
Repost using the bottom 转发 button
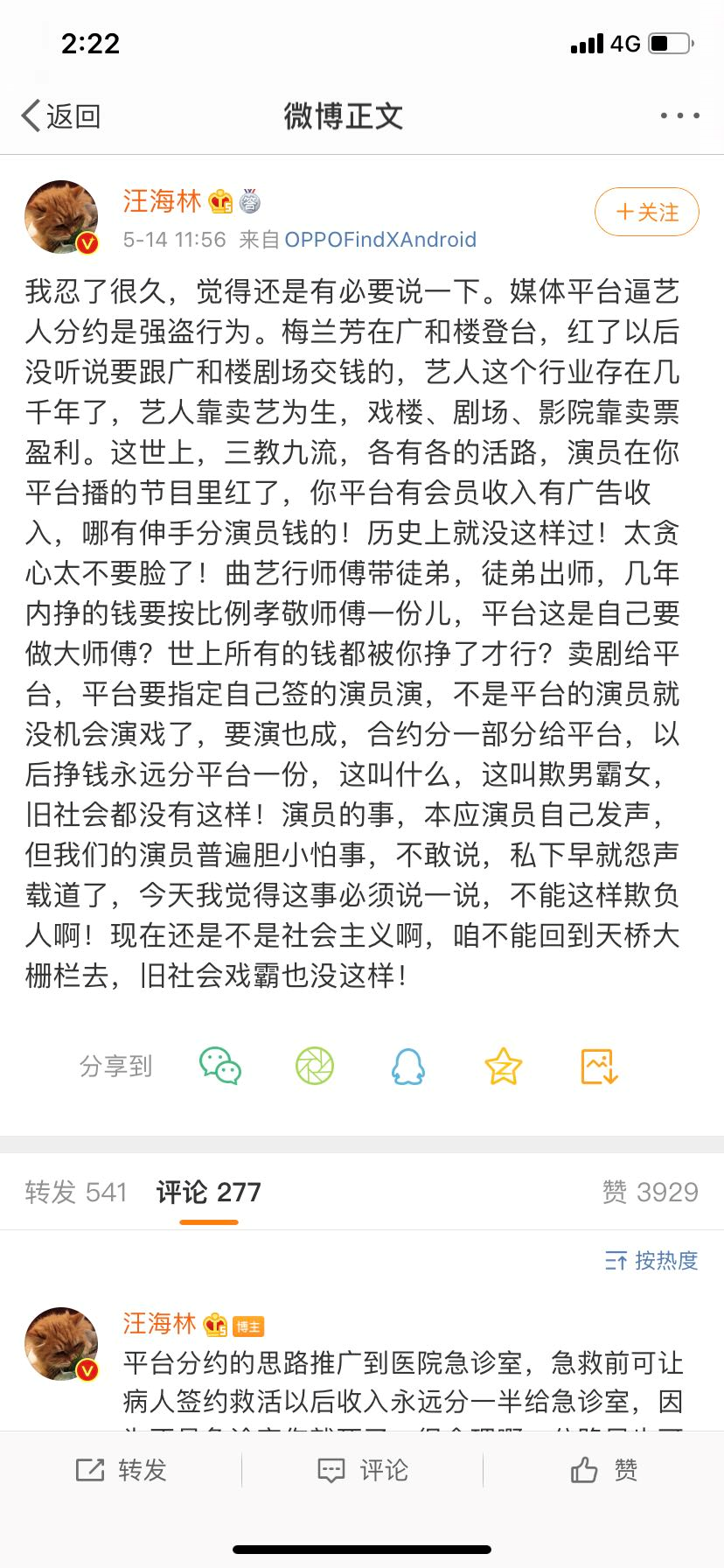(x=121, y=1470)
